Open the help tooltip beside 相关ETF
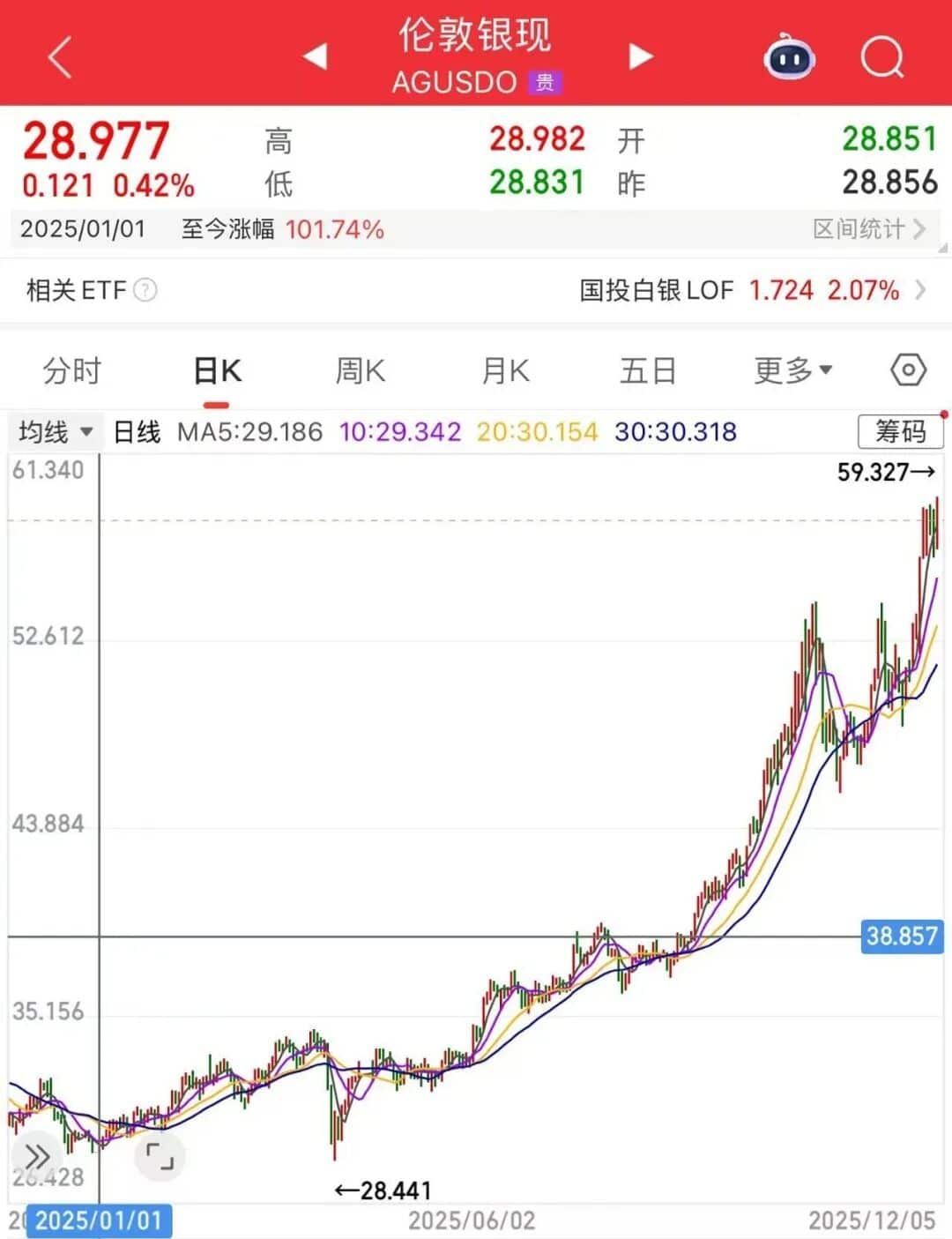Screen dimensions: 952x1239 (x=146, y=291)
